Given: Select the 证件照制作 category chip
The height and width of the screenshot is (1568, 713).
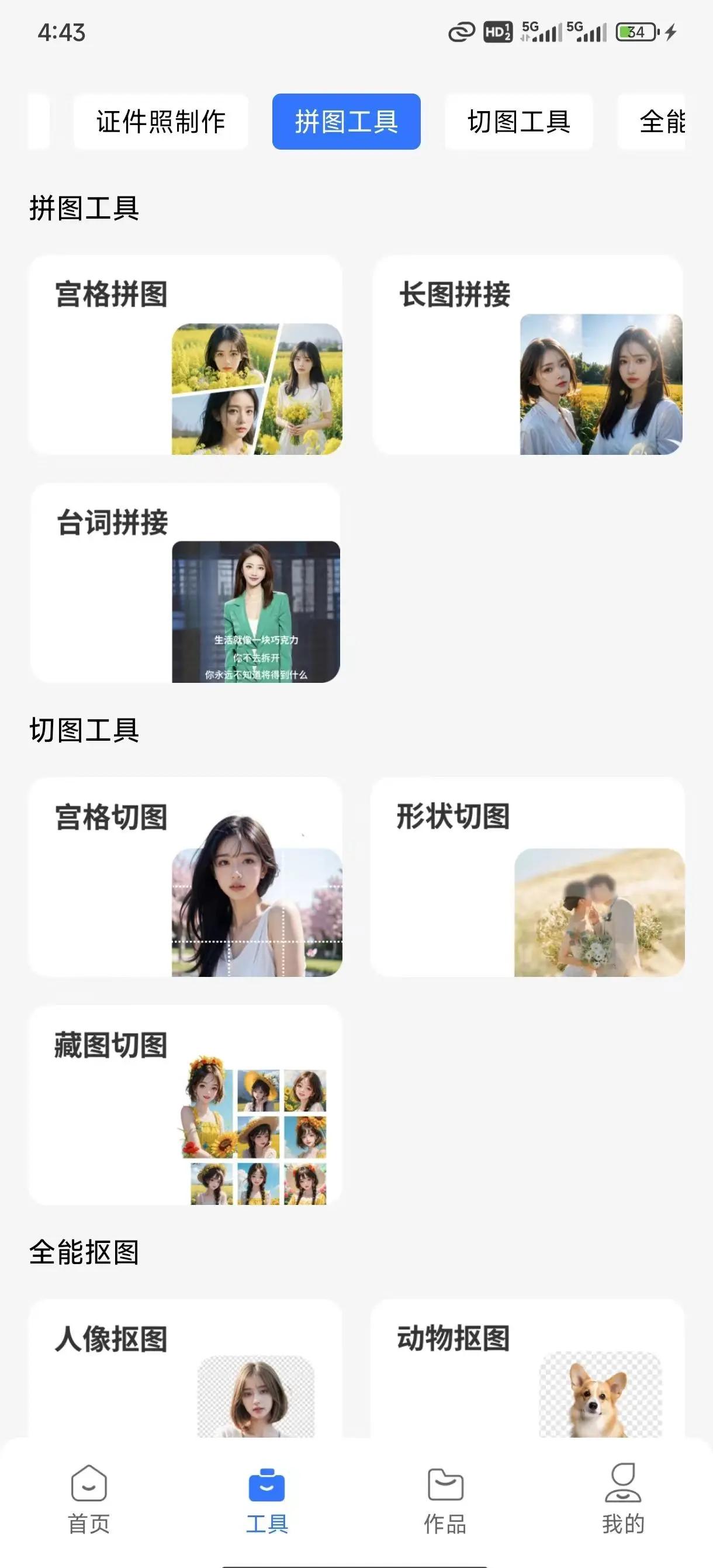Looking at the screenshot, I should click(x=161, y=122).
